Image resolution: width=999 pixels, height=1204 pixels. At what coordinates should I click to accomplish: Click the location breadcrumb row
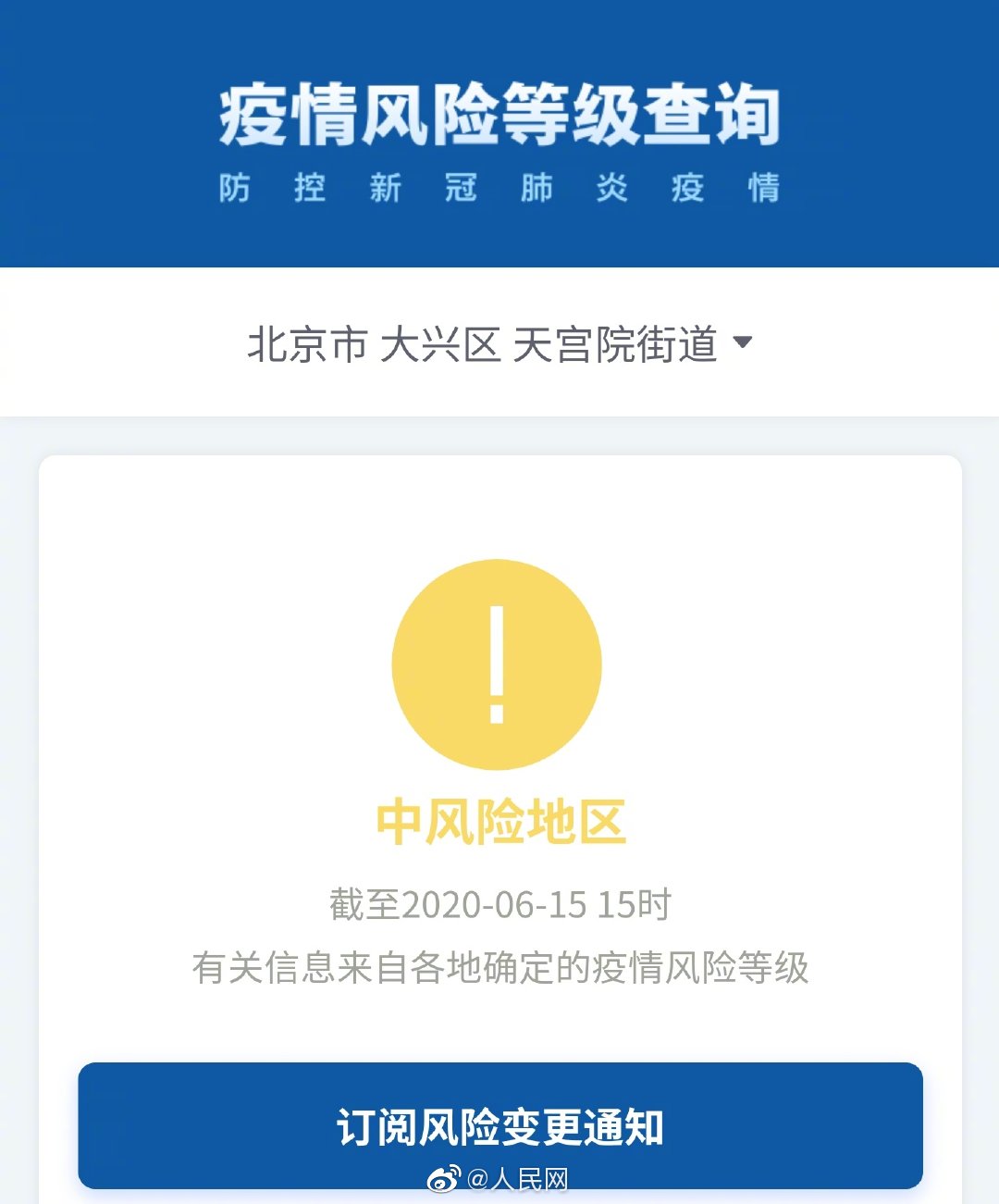click(499, 344)
